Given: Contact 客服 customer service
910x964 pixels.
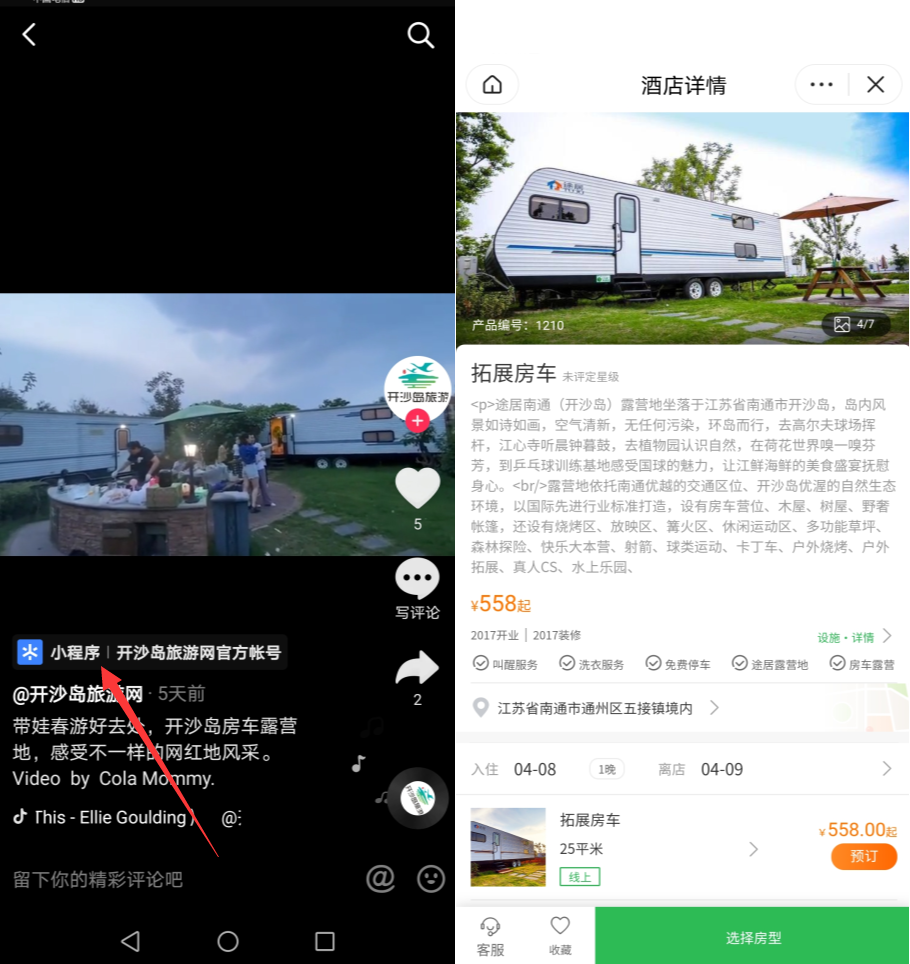Looking at the screenshot, I should pos(489,934).
